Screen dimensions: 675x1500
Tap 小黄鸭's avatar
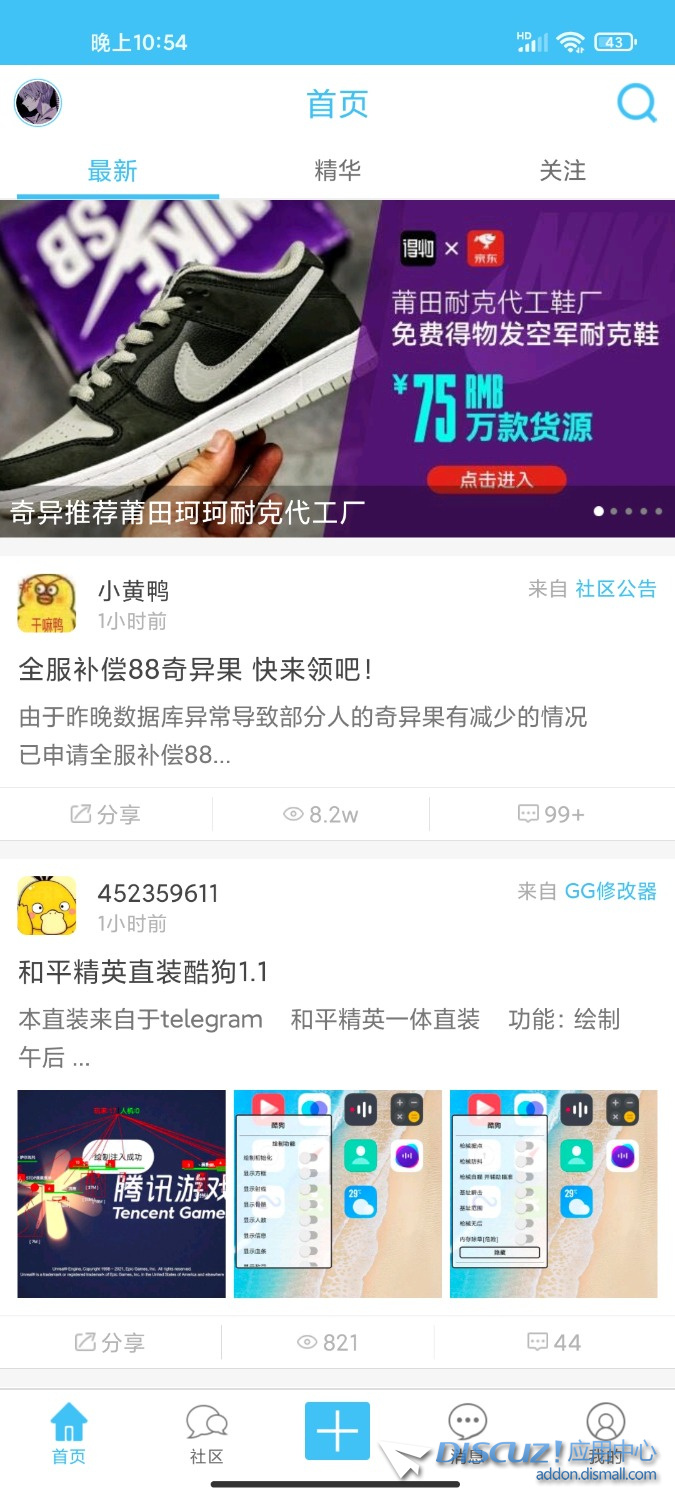coord(47,603)
